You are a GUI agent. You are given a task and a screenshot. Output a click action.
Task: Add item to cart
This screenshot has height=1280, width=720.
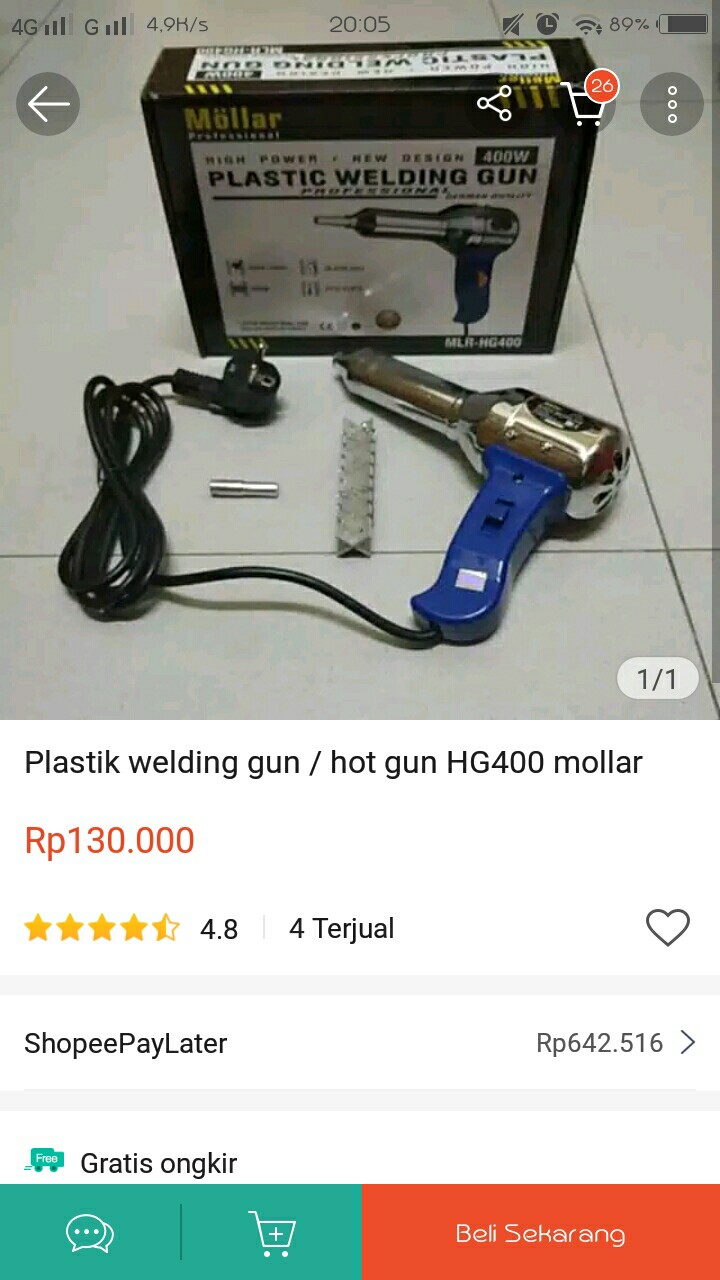point(271,1232)
